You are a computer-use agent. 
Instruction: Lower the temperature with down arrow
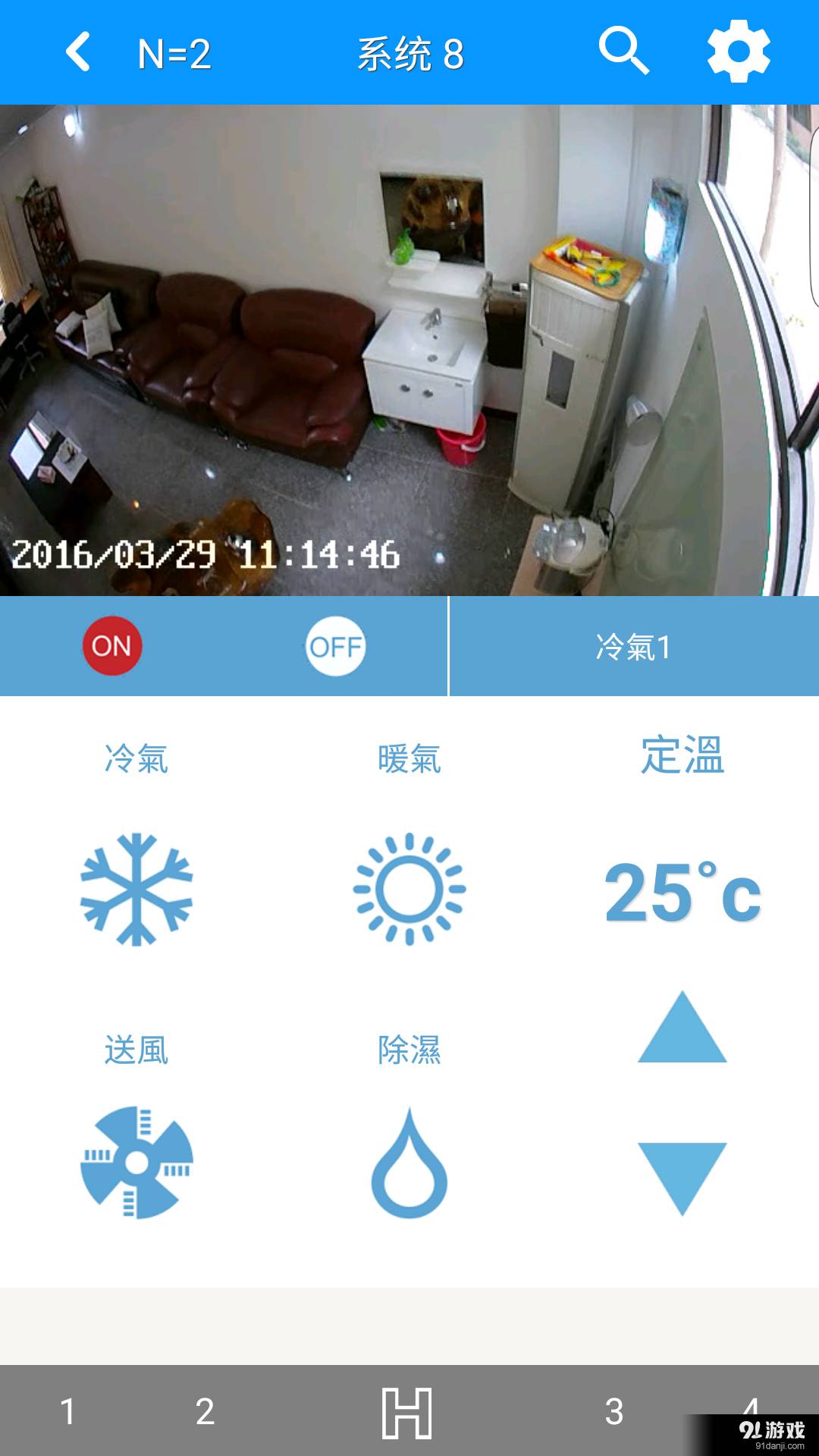pyautogui.click(x=682, y=1178)
